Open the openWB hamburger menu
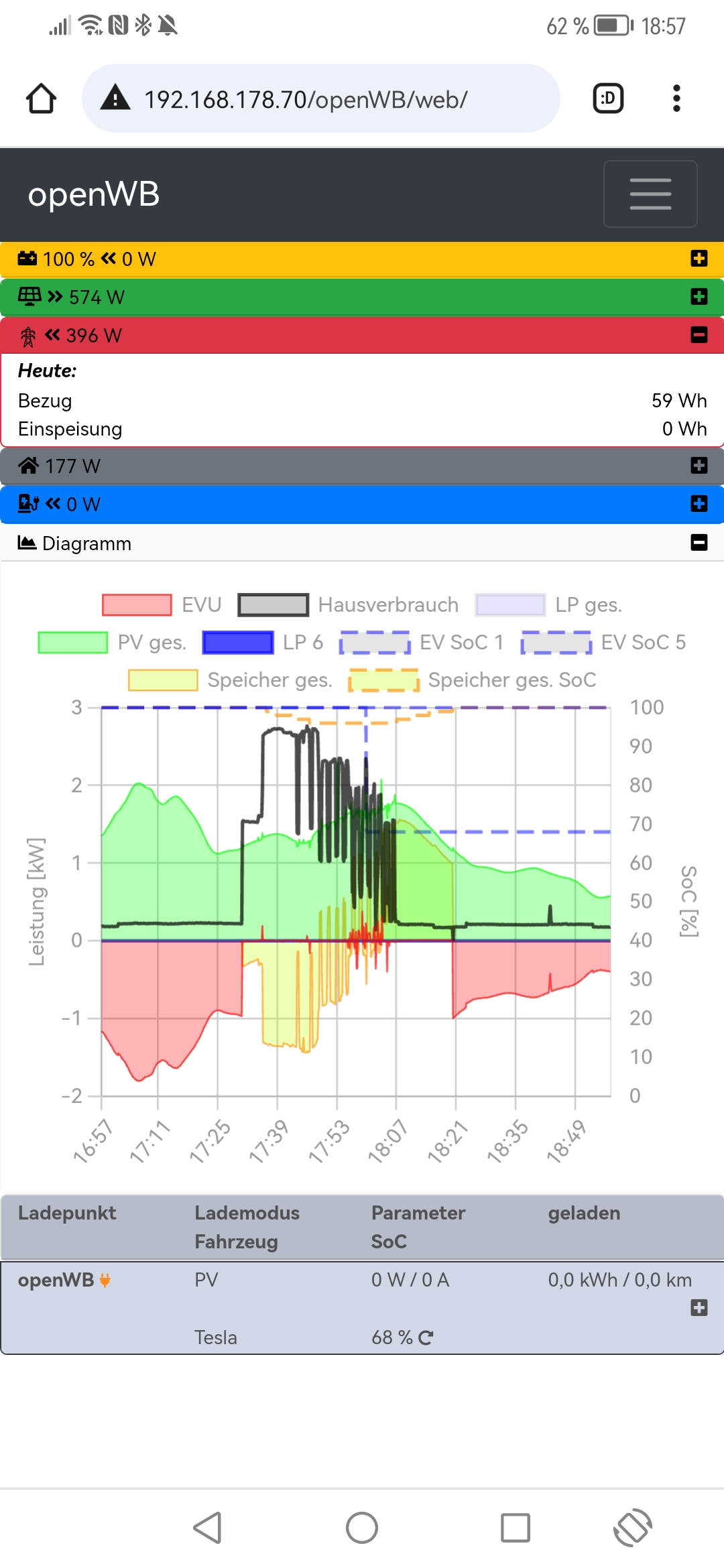The height and width of the screenshot is (1568, 724). (650, 194)
